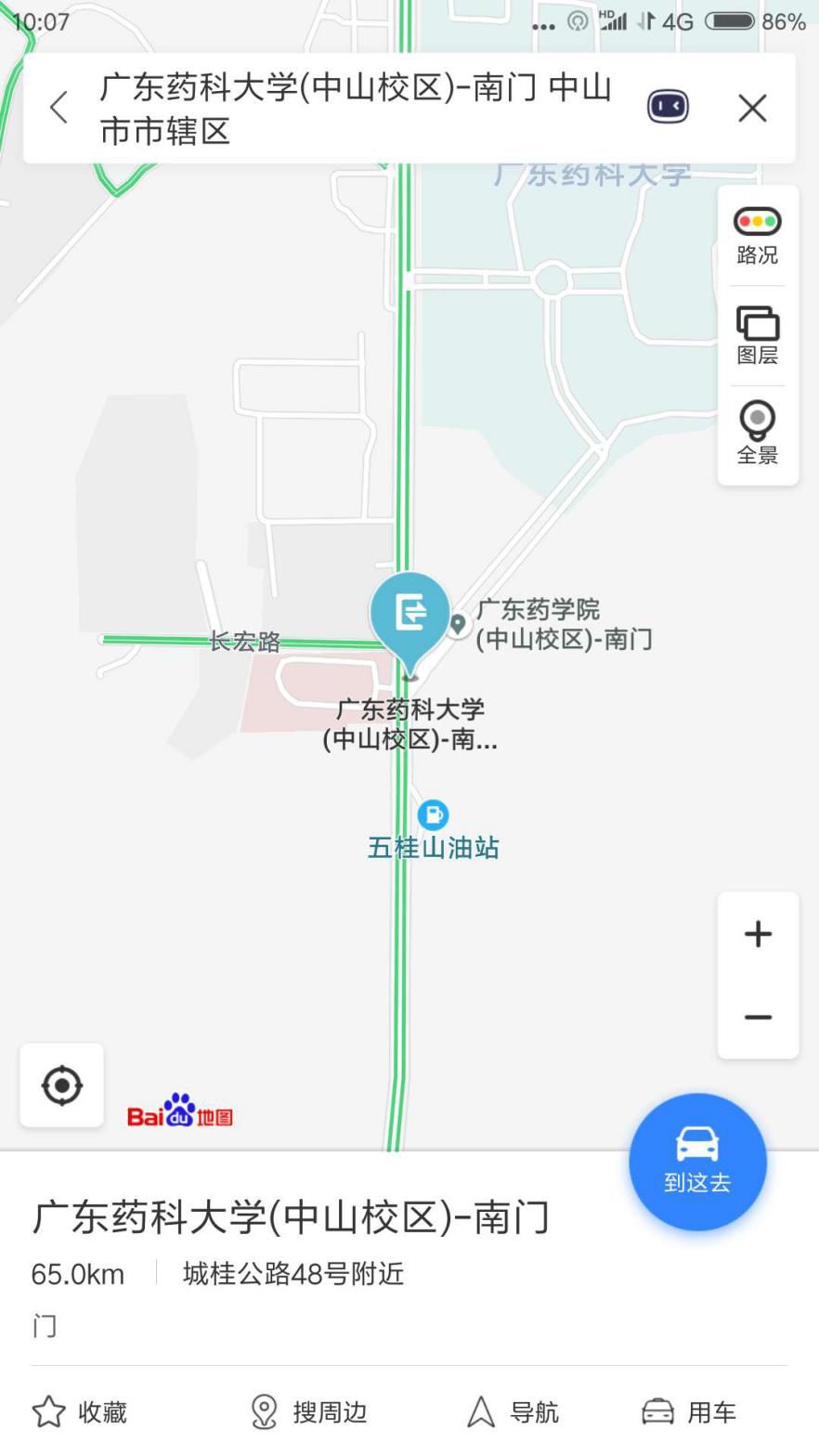
Task: Clear the search with the X button
Action: pyautogui.click(x=752, y=108)
